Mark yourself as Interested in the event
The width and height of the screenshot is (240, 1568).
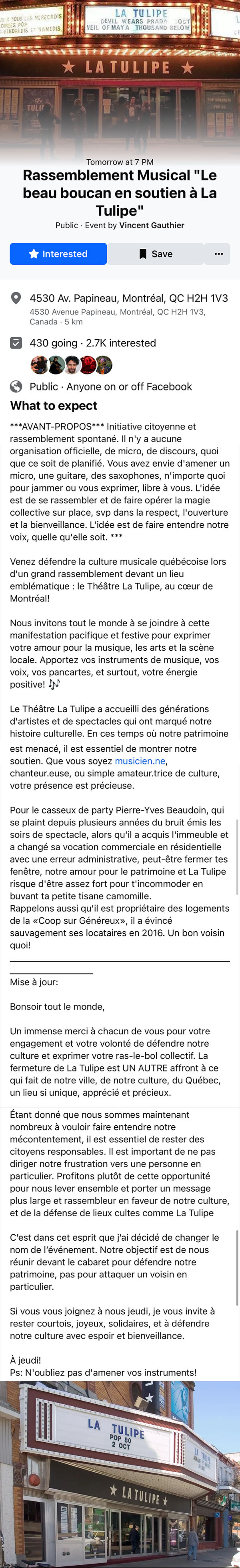58,254
